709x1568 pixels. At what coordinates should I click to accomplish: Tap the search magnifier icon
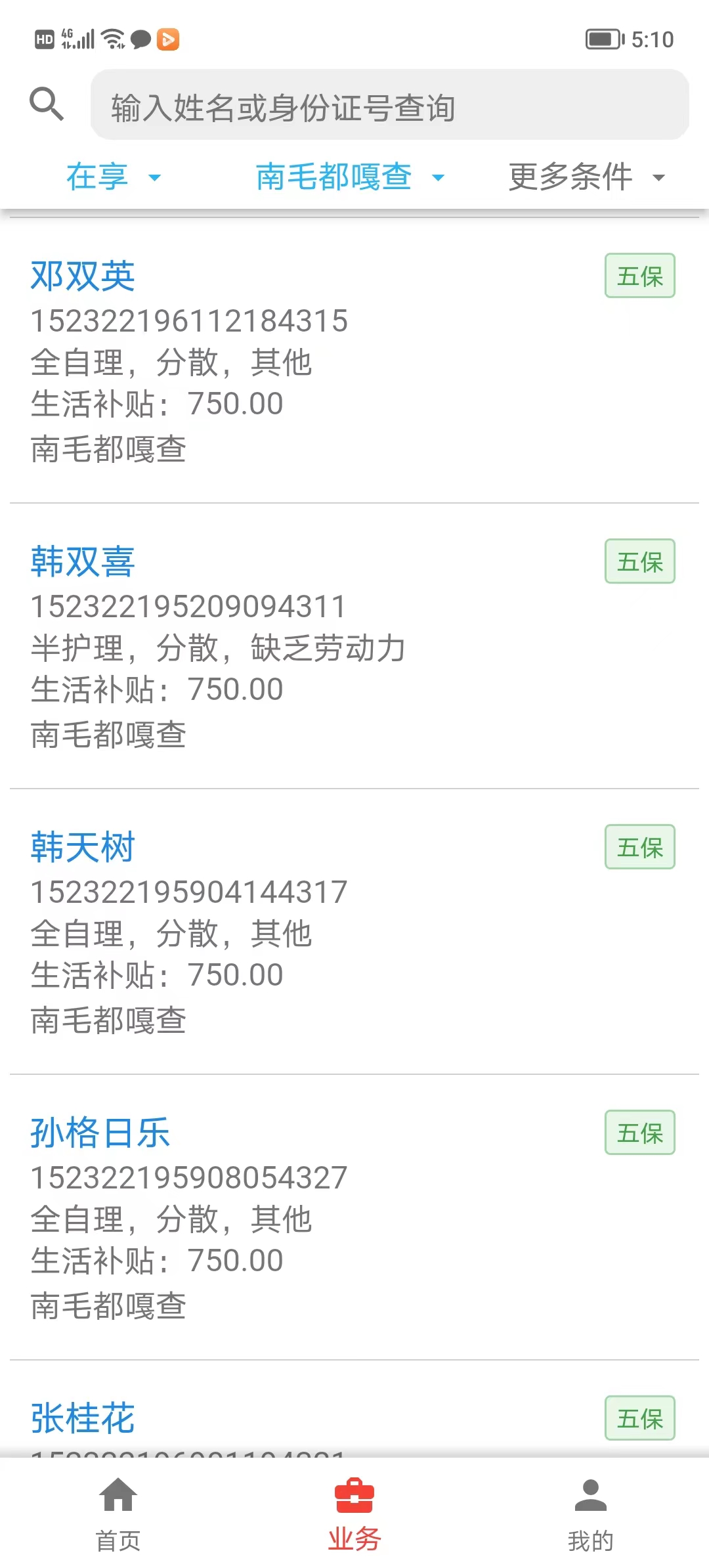tap(47, 104)
